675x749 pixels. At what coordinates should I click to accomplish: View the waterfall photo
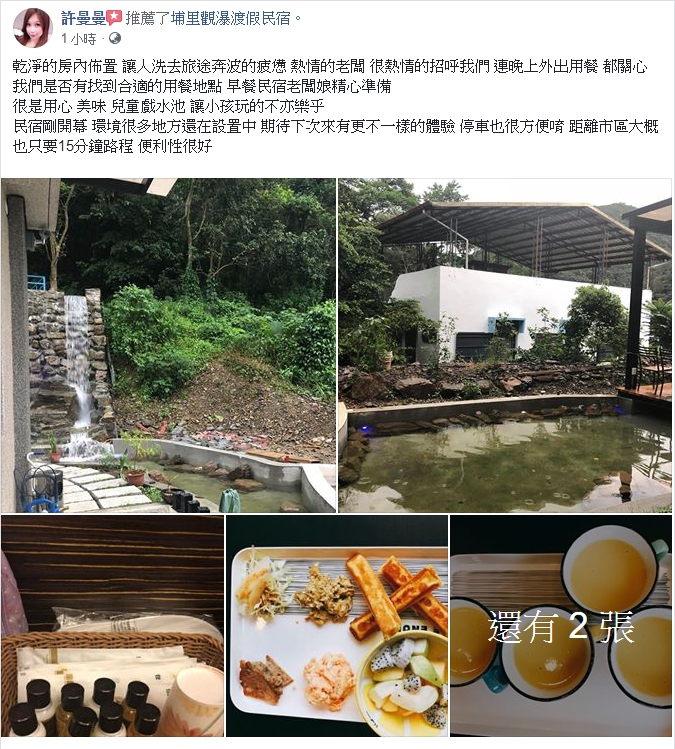point(169,345)
